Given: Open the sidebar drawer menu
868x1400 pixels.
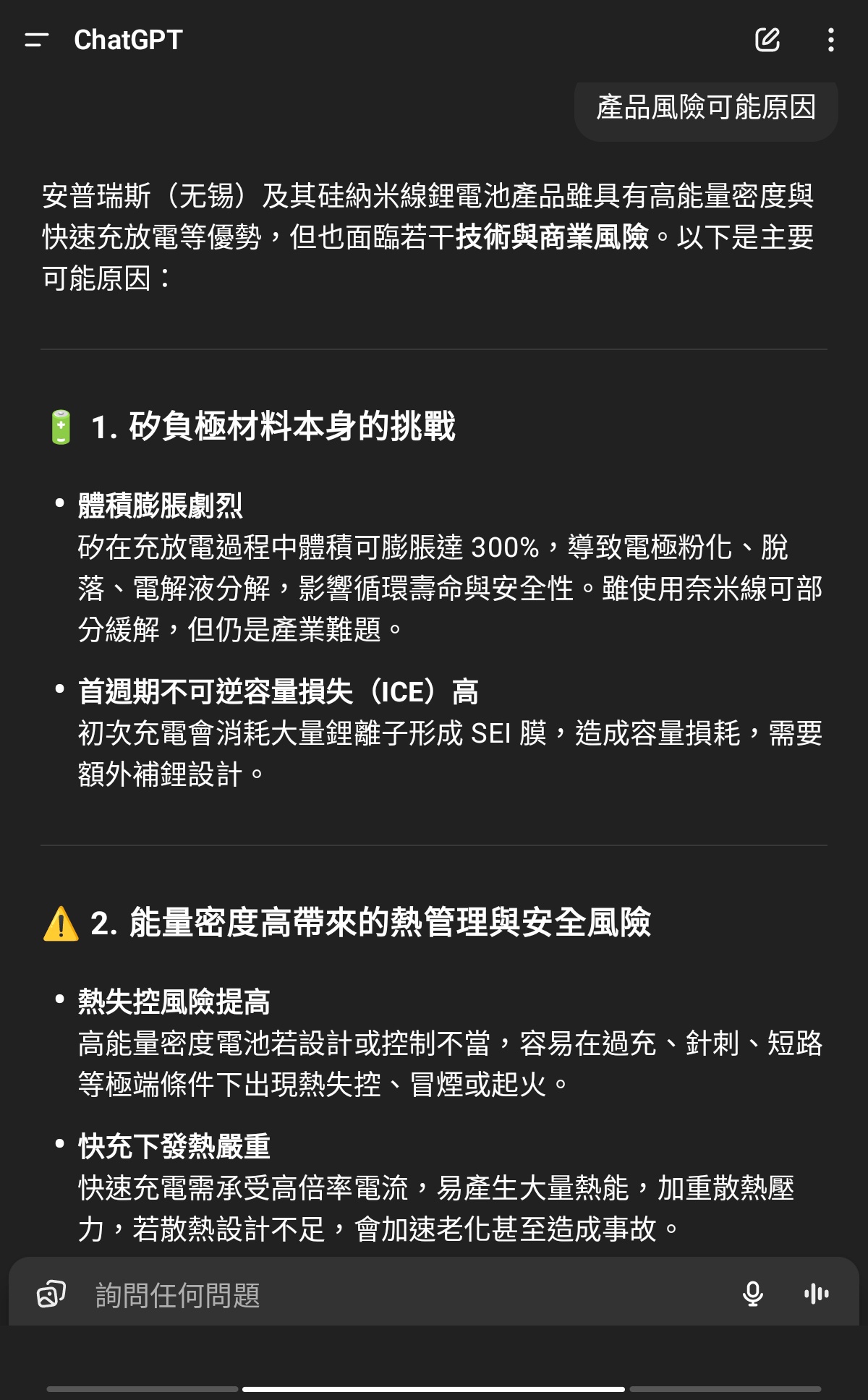Looking at the screenshot, I should coord(36,40).
